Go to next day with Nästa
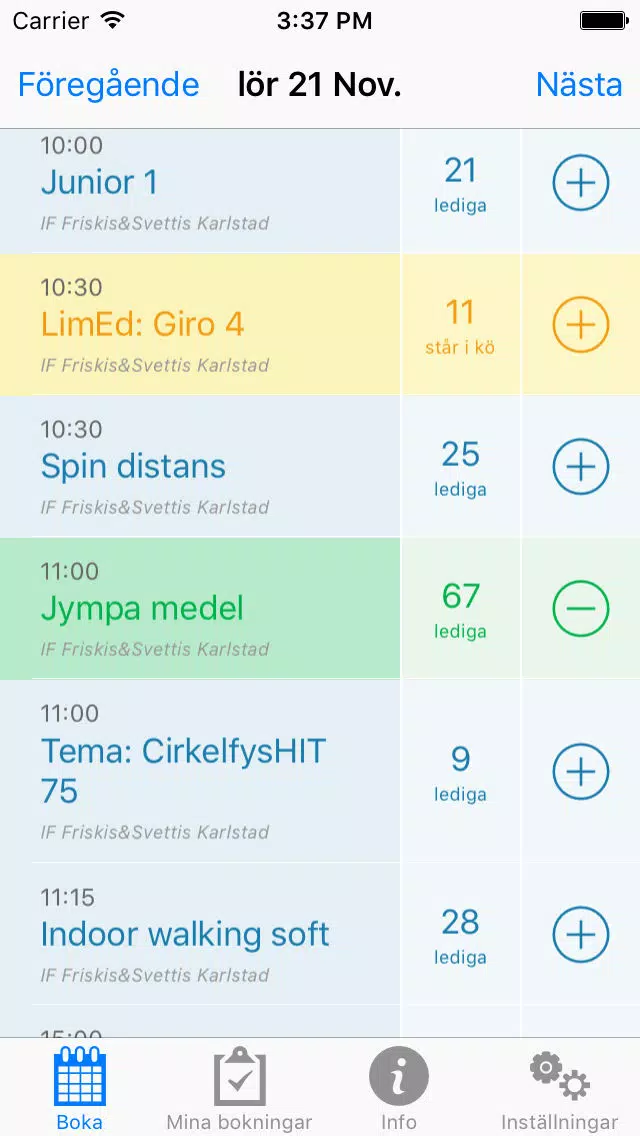Viewport: 640px width, 1136px height. pyautogui.click(x=578, y=85)
